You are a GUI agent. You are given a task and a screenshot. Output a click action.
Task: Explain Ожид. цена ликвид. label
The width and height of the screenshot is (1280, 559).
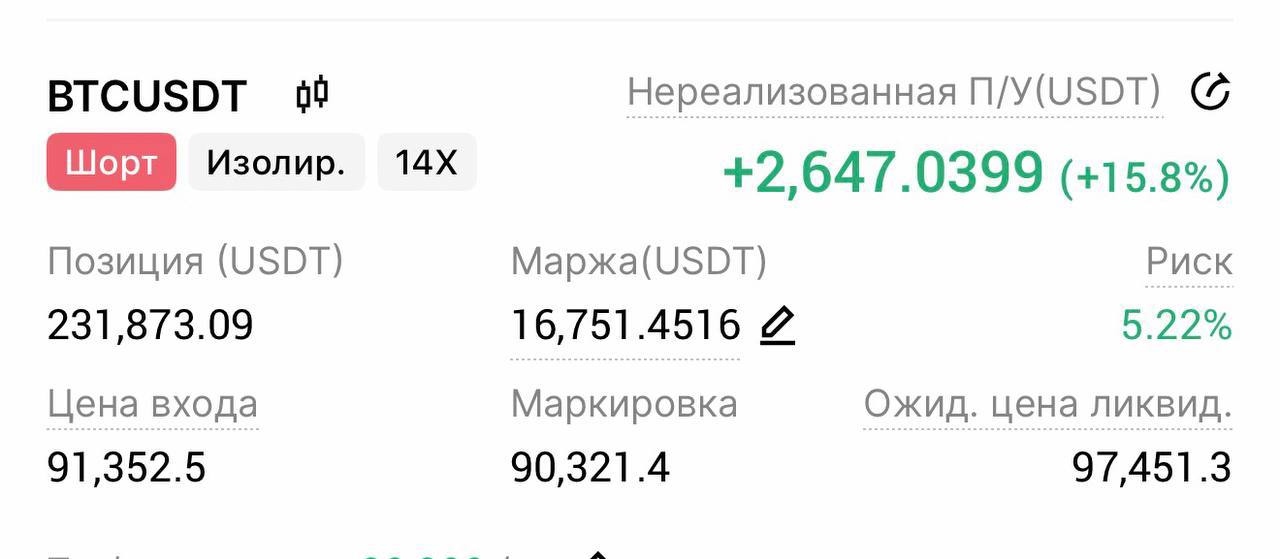coord(1047,405)
